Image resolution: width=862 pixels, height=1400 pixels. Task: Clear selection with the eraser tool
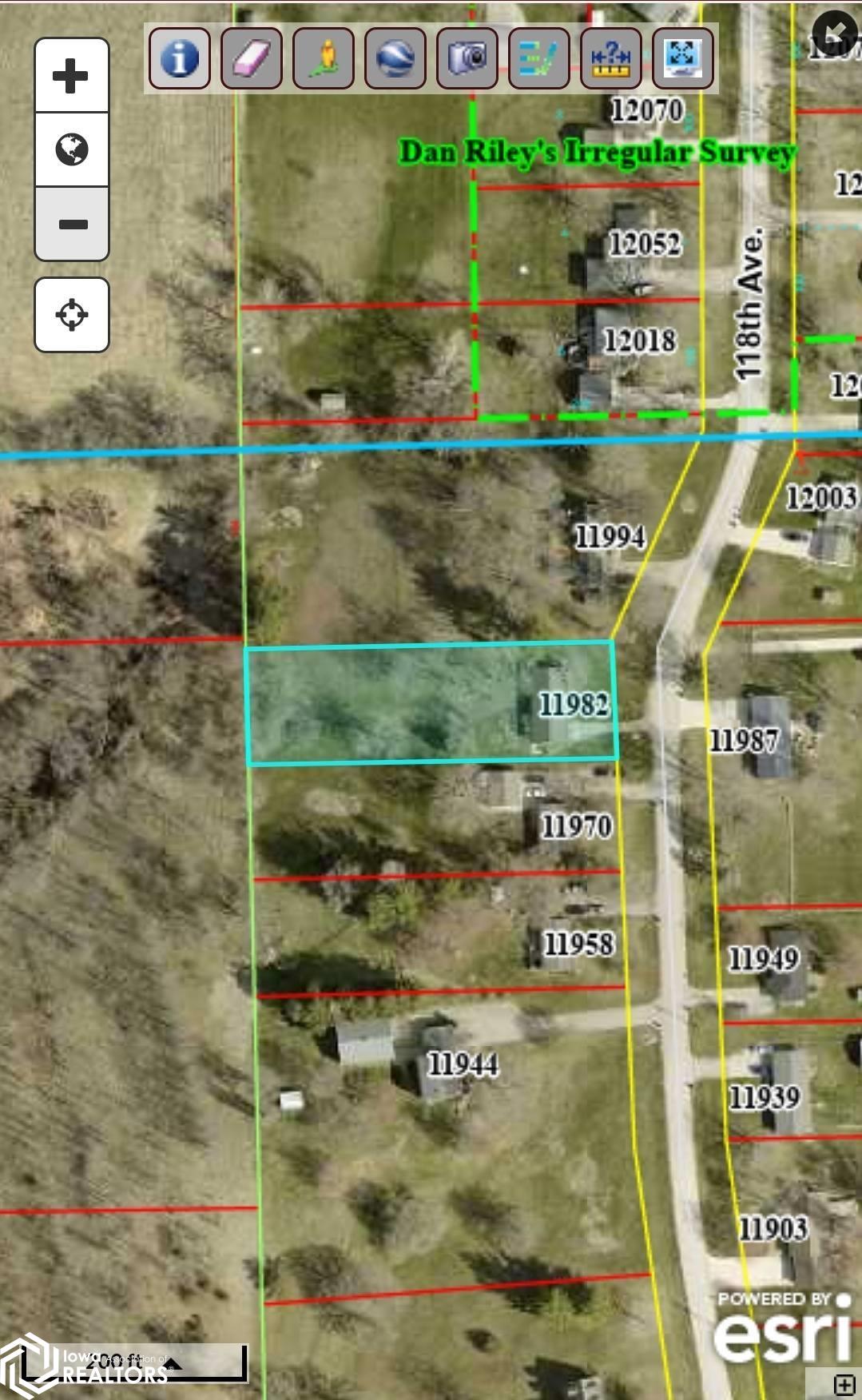point(251,58)
